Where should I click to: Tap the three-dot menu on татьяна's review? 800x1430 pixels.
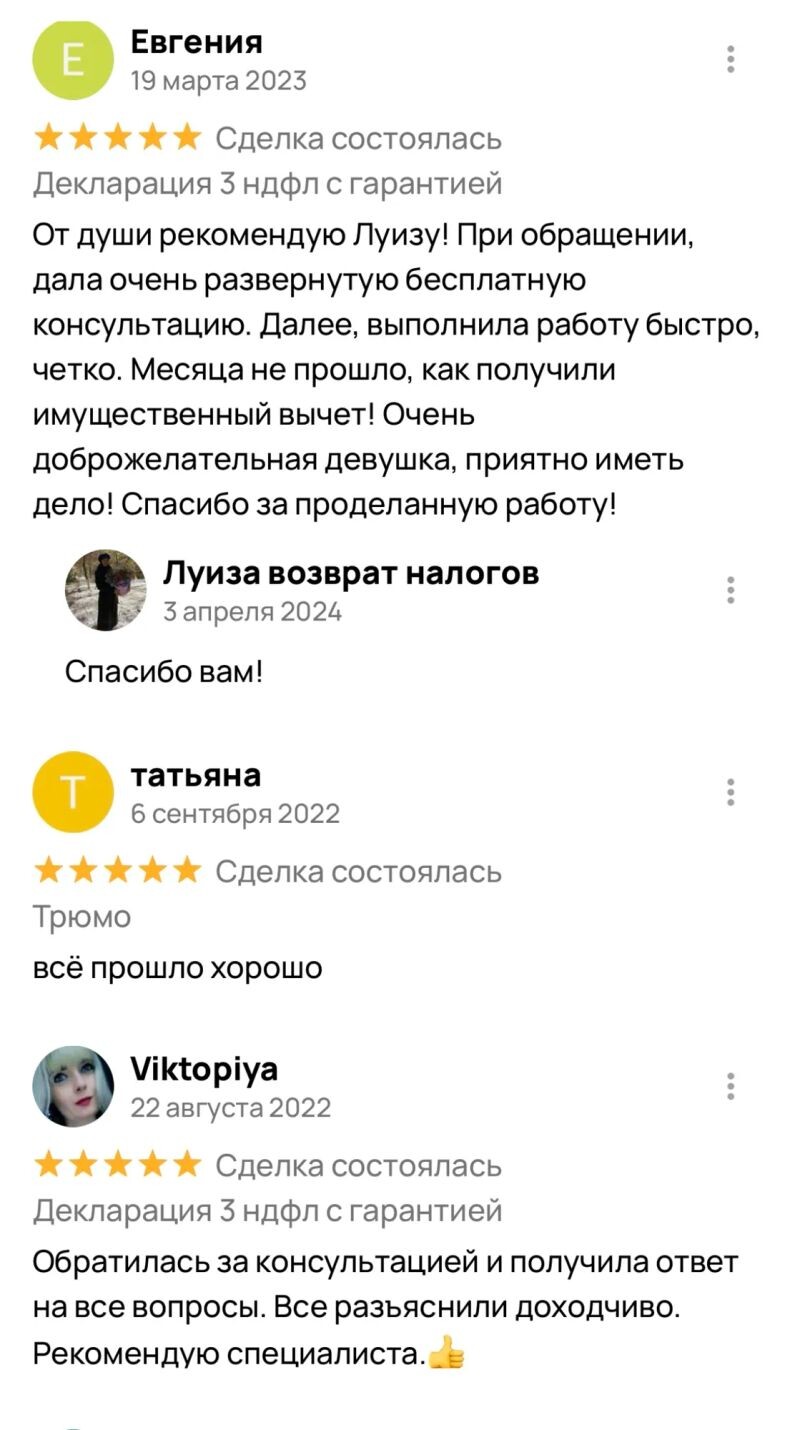pyautogui.click(x=732, y=793)
